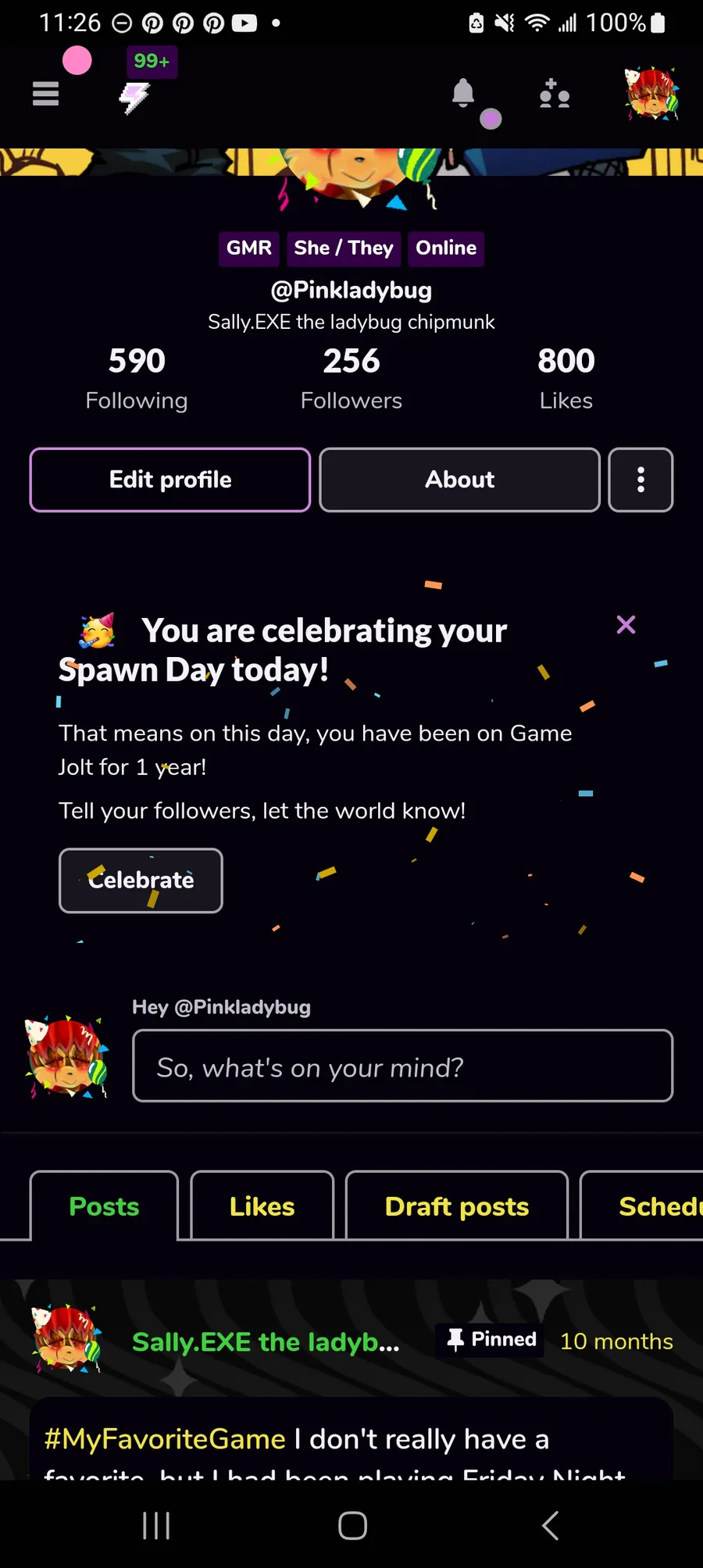Select the Posts tab

point(104,1205)
